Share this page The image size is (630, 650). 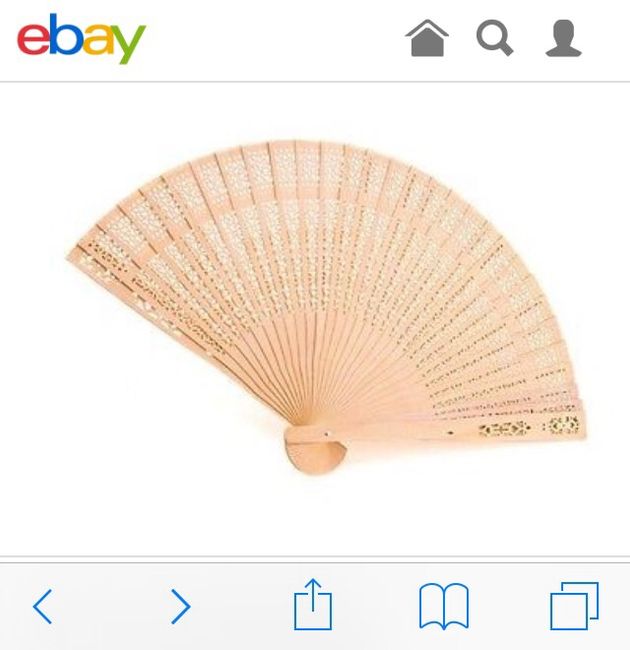click(312, 605)
